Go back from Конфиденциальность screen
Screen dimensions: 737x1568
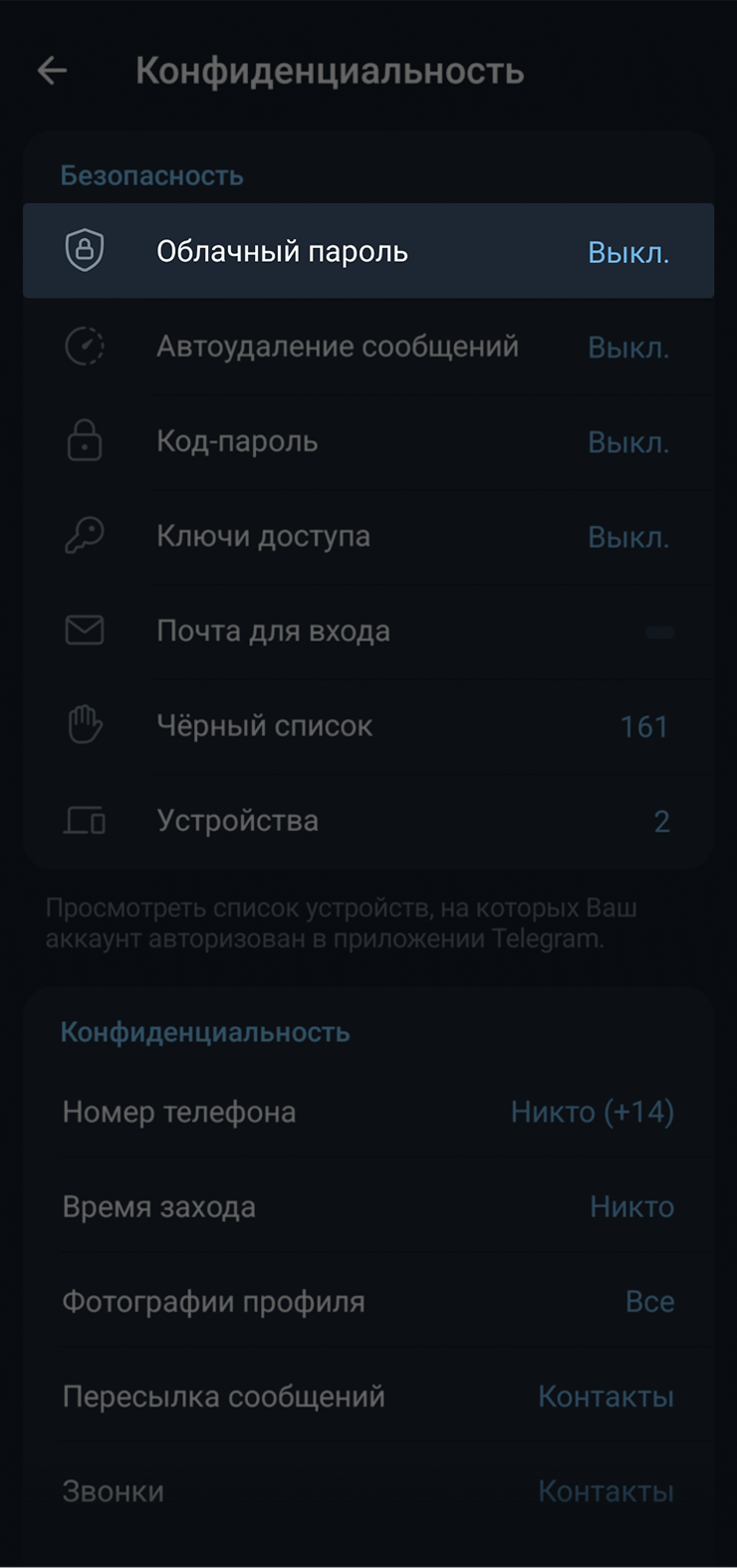(x=52, y=71)
